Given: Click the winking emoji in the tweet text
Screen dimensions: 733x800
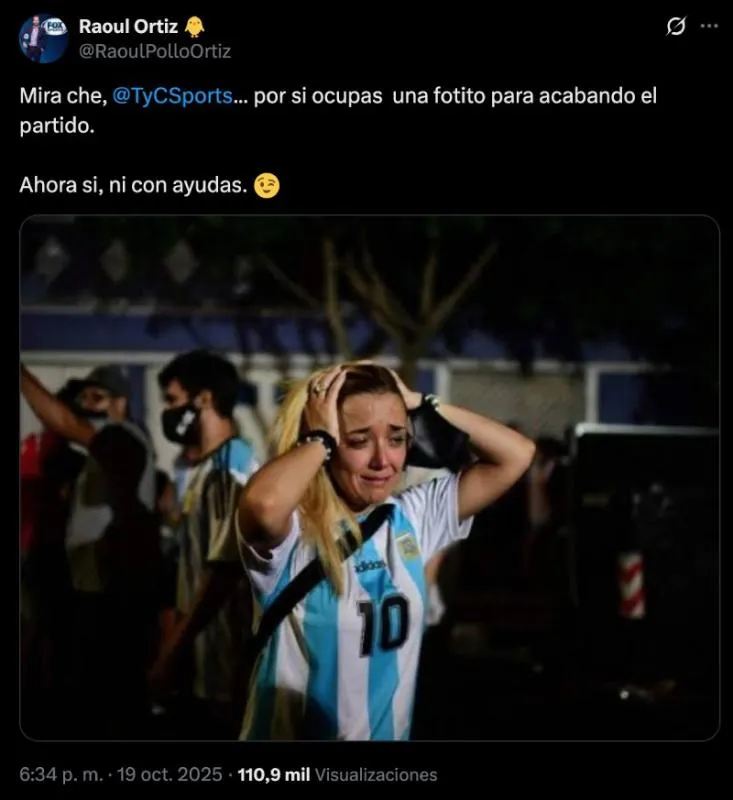Looking at the screenshot, I should click(266, 184).
